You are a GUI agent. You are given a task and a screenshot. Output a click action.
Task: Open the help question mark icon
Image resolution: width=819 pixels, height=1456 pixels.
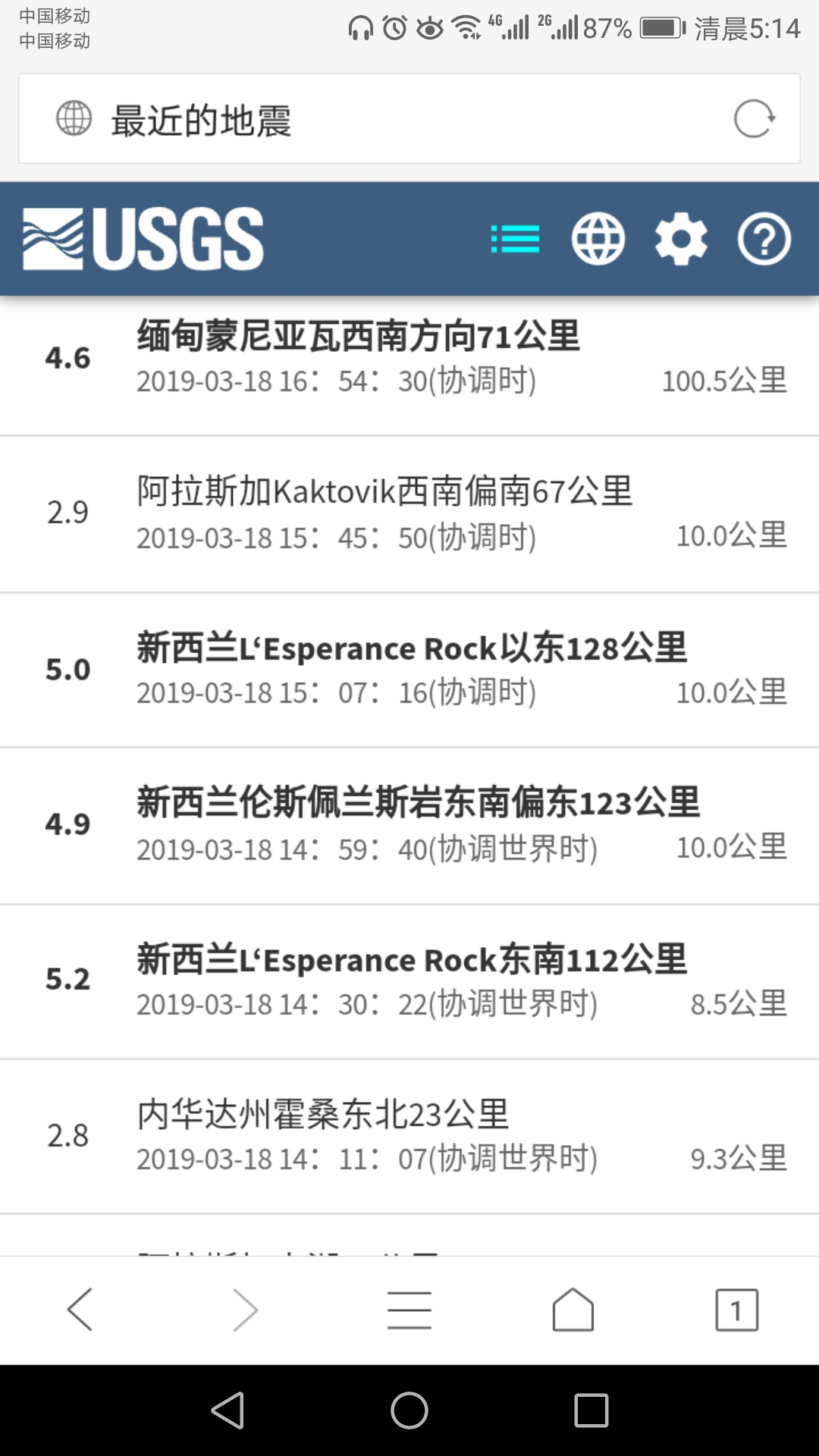(764, 238)
